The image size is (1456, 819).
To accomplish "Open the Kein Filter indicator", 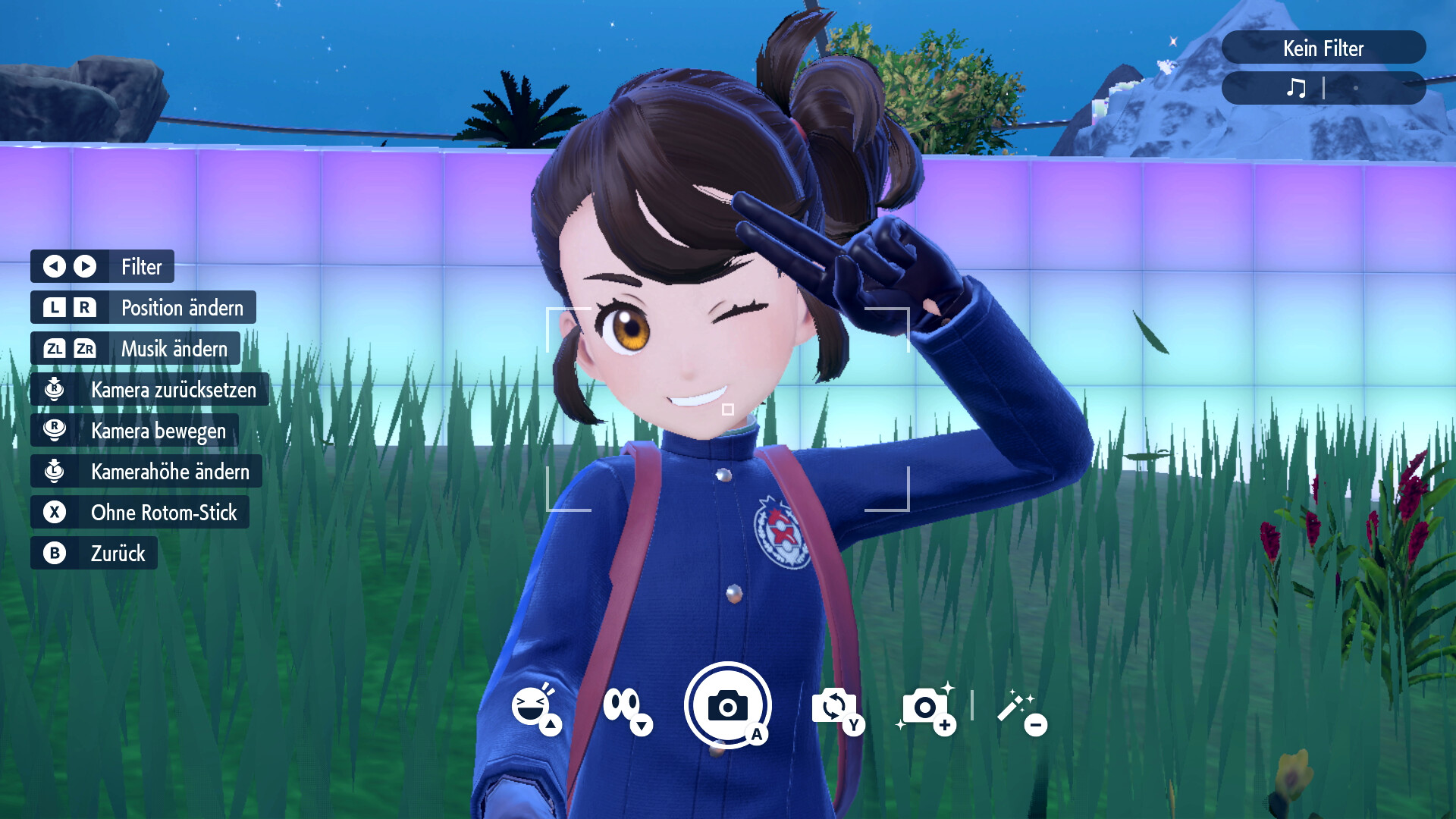I will pos(1323,48).
